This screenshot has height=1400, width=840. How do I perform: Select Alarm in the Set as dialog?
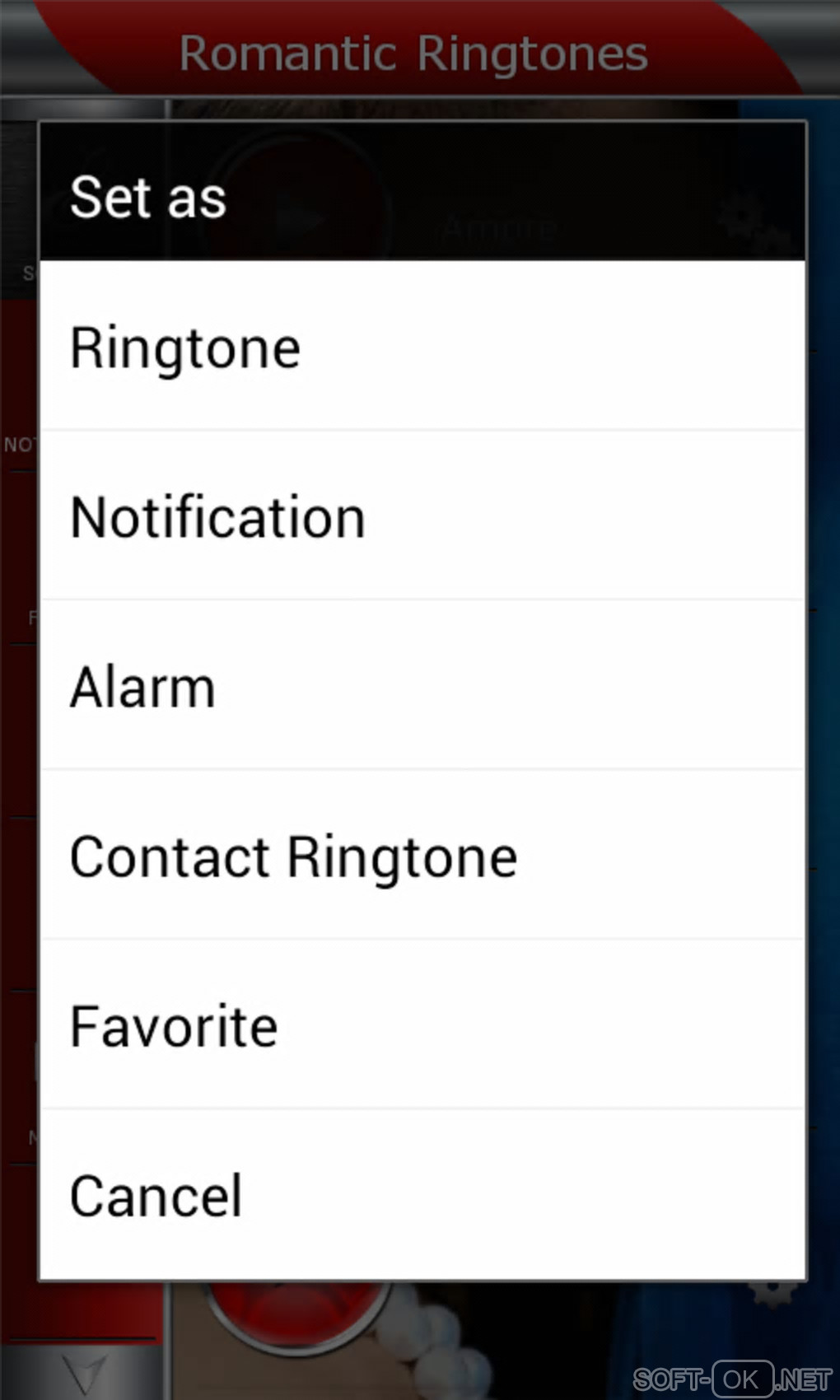[422, 686]
